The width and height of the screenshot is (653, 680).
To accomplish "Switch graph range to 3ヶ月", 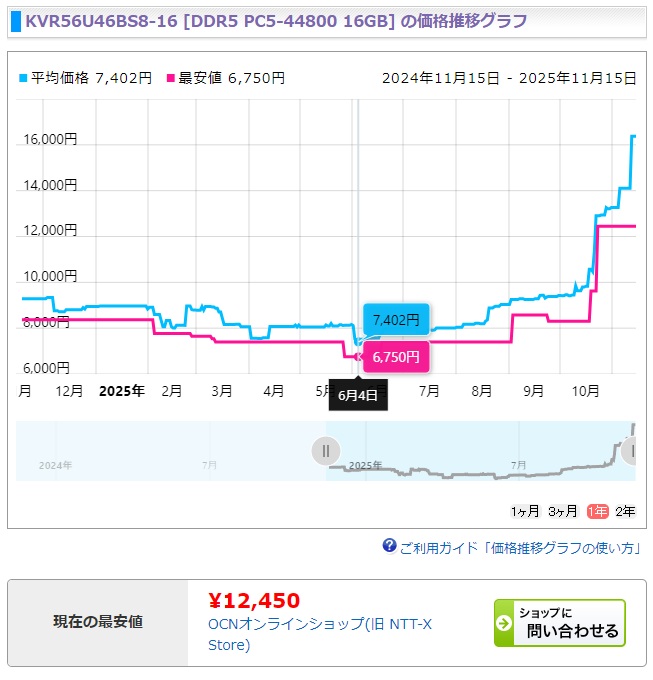I will click(563, 511).
